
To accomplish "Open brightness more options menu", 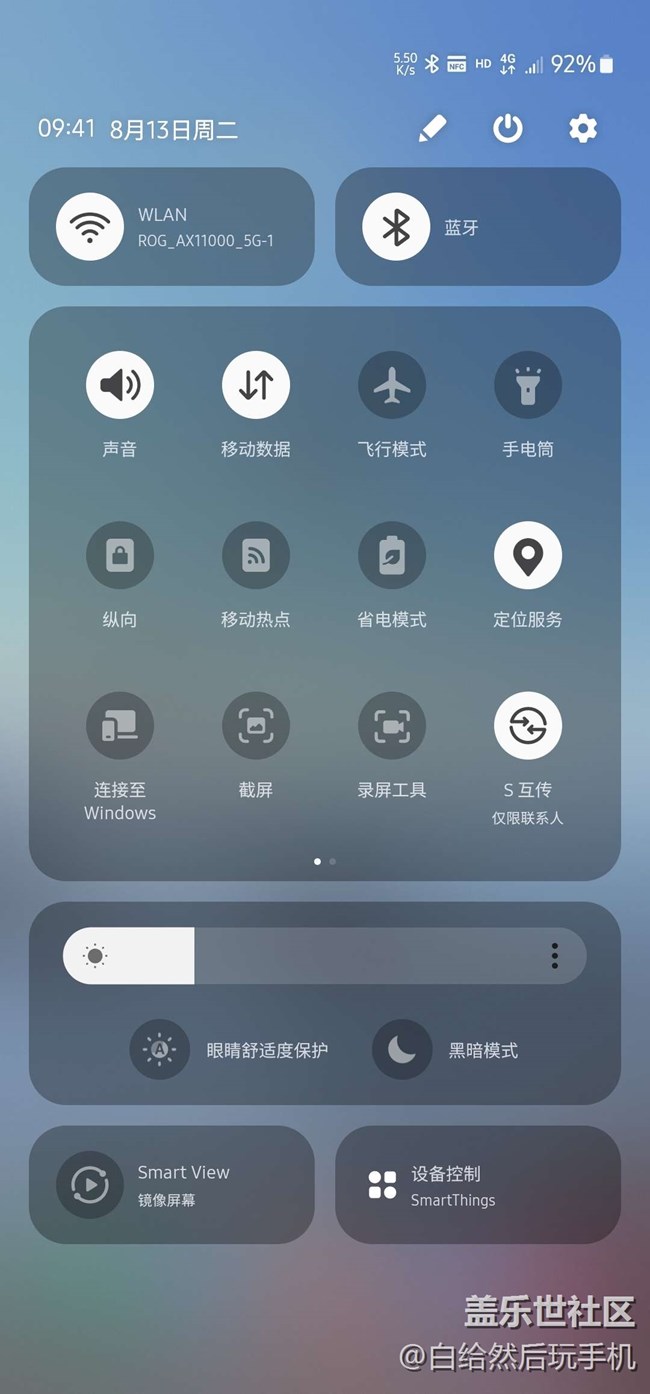I will [555, 956].
